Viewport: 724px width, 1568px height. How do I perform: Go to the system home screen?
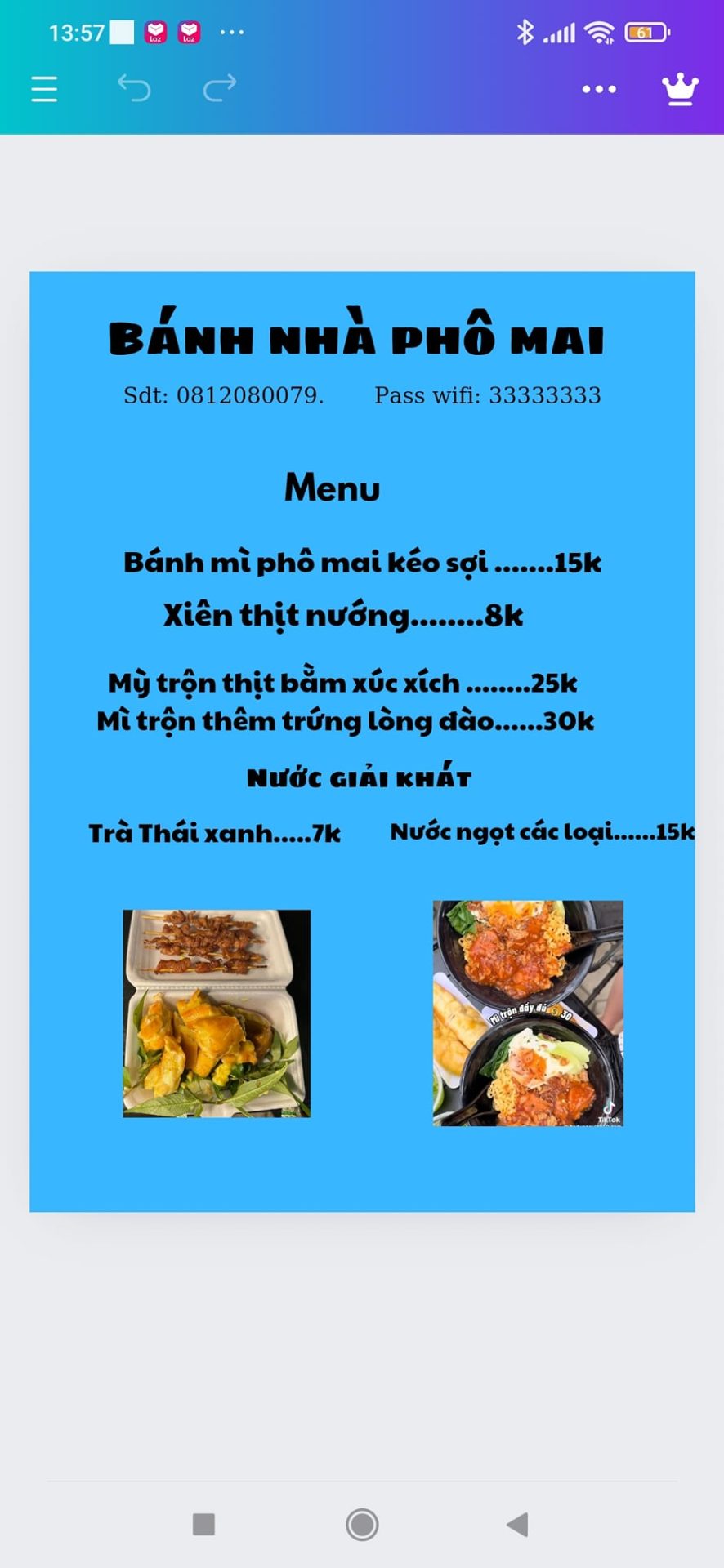point(362,1524)
